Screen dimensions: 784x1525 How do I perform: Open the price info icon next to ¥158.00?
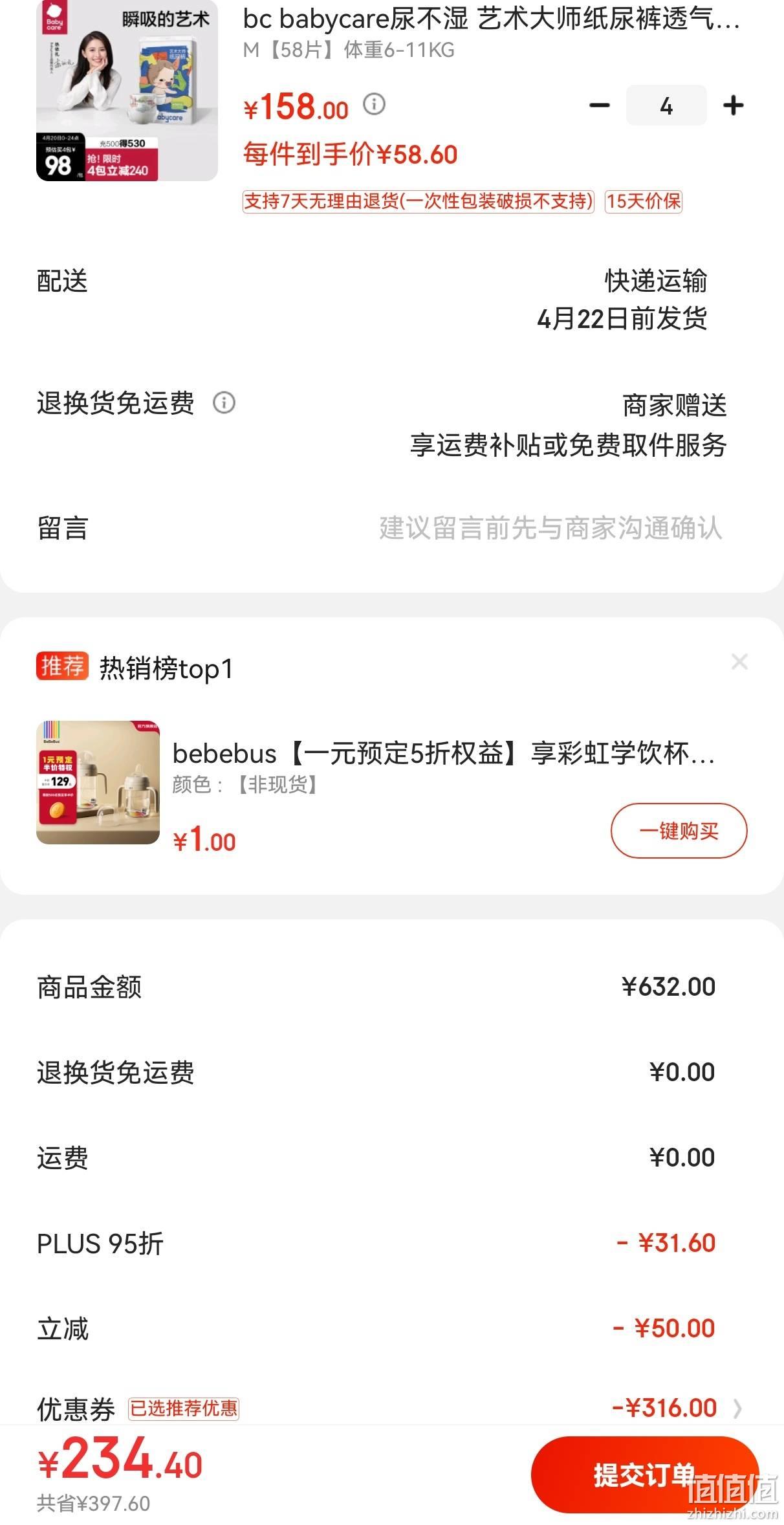click(374, 104)
